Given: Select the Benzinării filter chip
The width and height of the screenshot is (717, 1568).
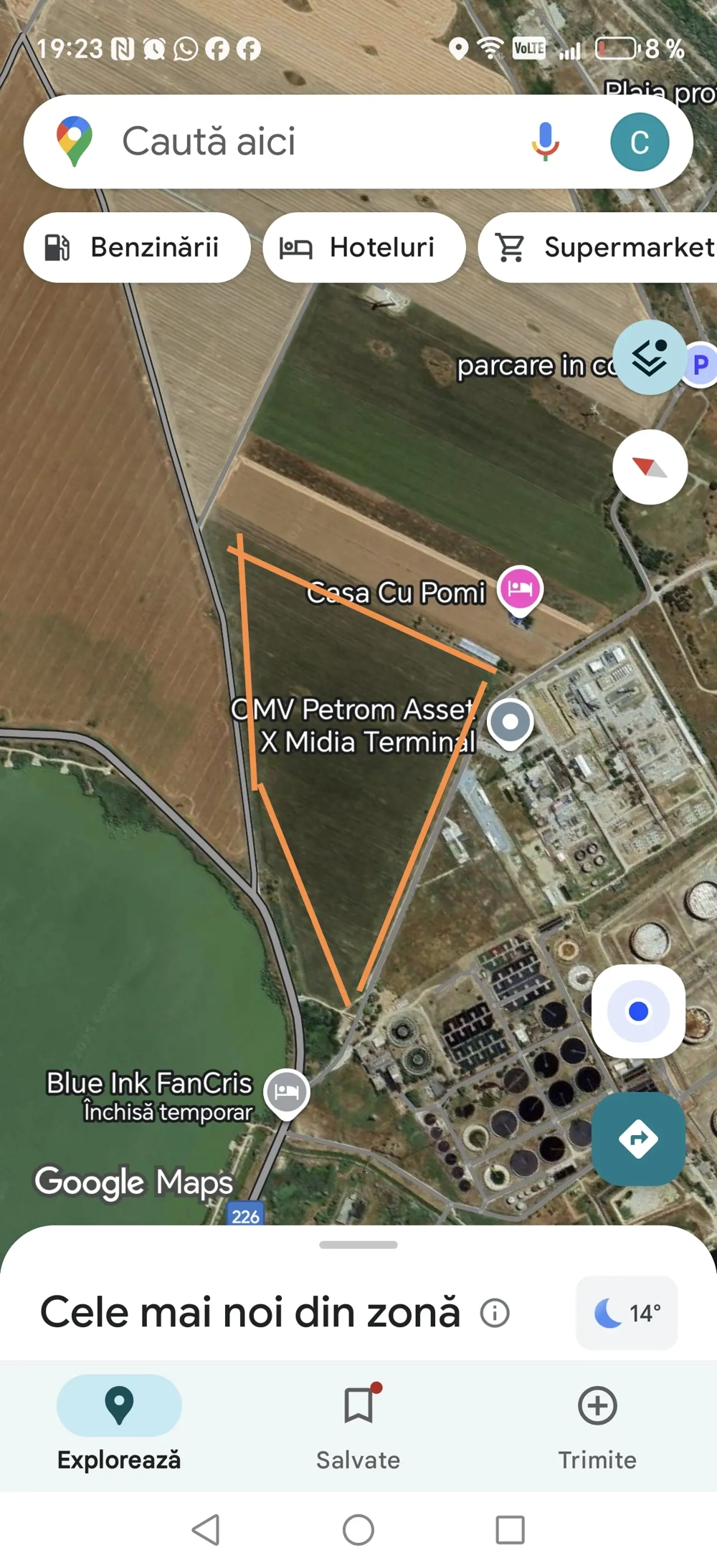Looking at the screenshot, I should click(136, 247).
